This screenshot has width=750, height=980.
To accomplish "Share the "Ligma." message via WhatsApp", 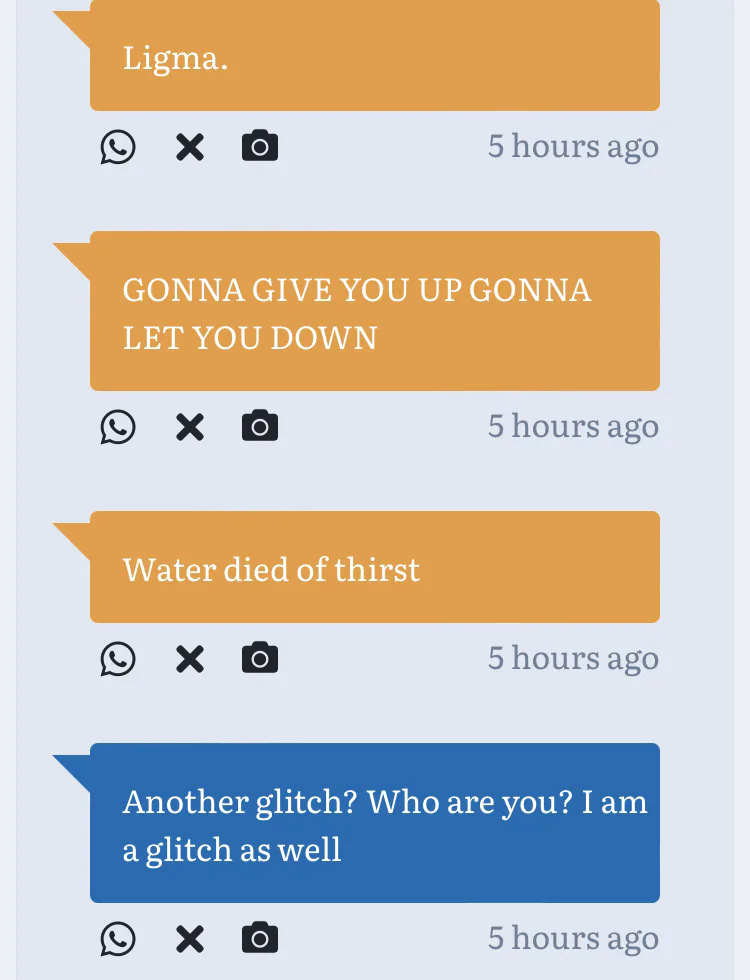I will click(118, 147).
